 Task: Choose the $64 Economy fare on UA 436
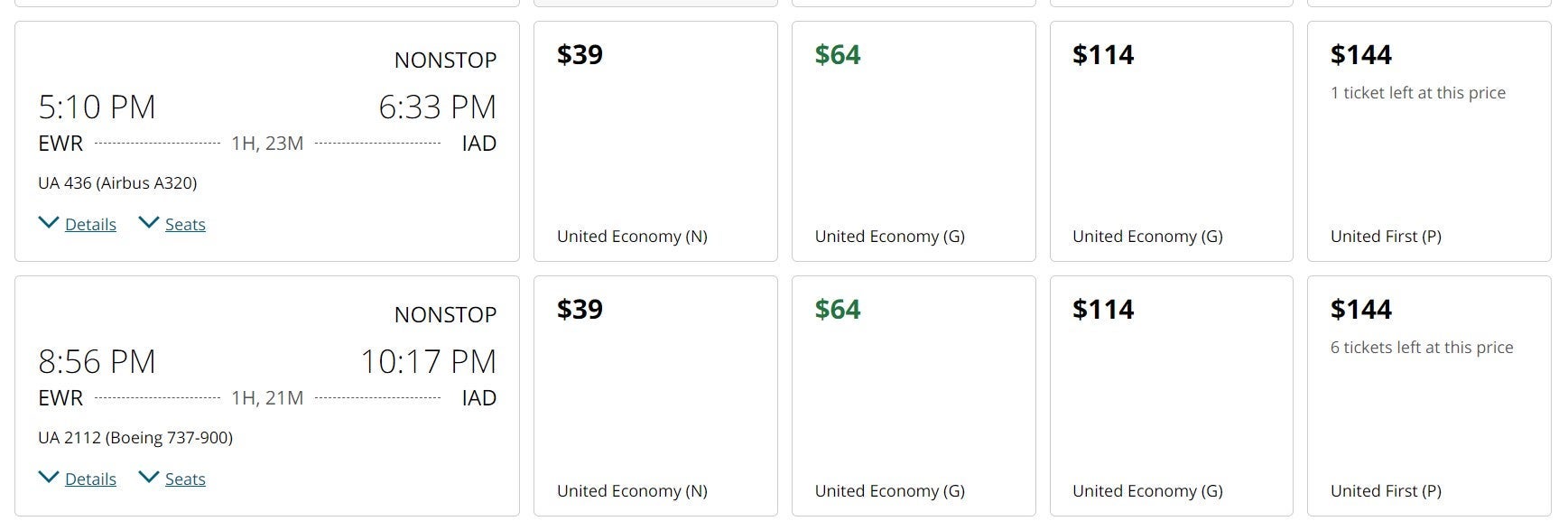[x=914, y=142]
